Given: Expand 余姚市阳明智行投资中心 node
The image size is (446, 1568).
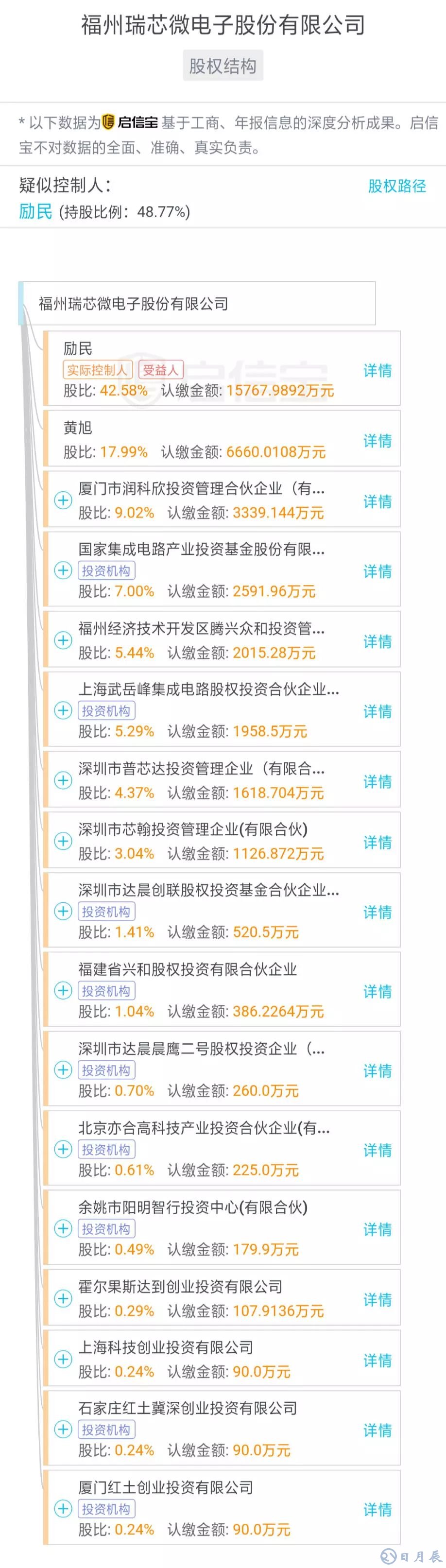Looking at the screenshot, I should 63,1228.
